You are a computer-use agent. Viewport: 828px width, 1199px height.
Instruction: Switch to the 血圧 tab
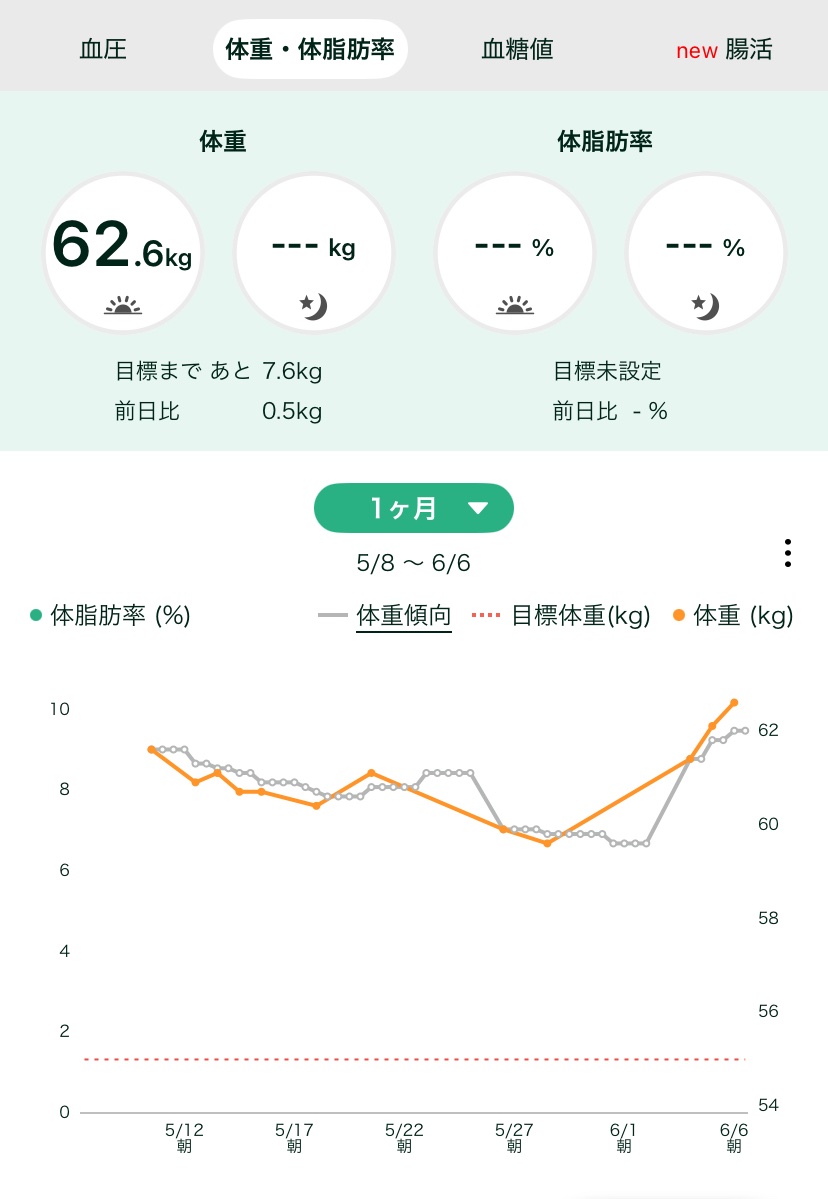point(102,49)
